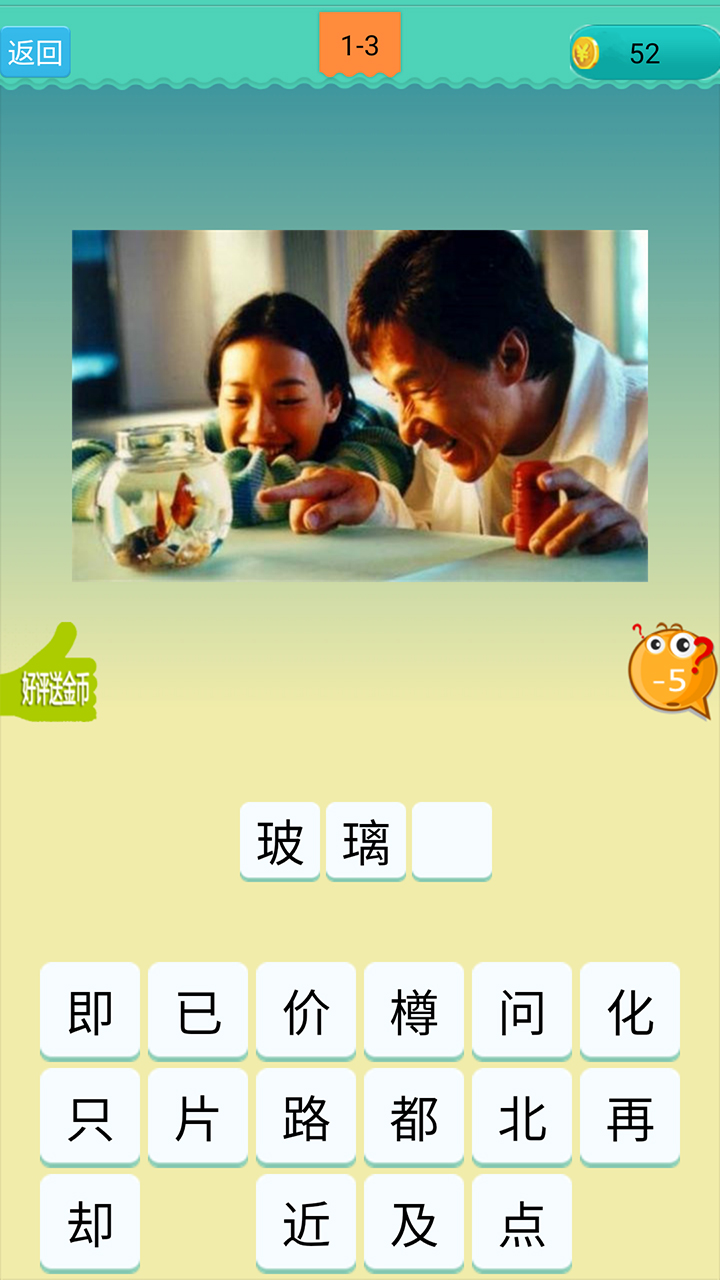Select the 樽 character tile
The image size is (720, 1280).
[414, 1011]
